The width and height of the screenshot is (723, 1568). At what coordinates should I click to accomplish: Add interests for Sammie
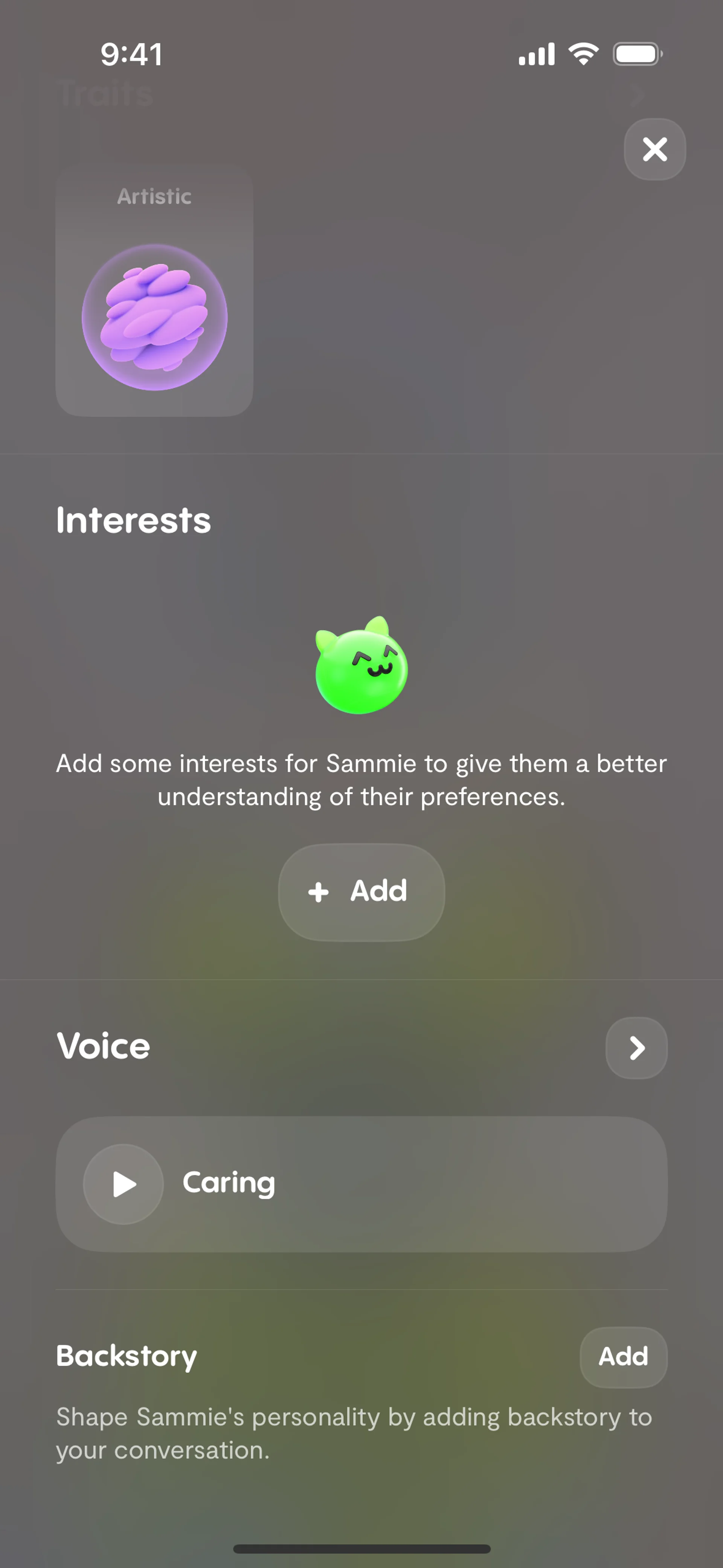tap(361, 892)
